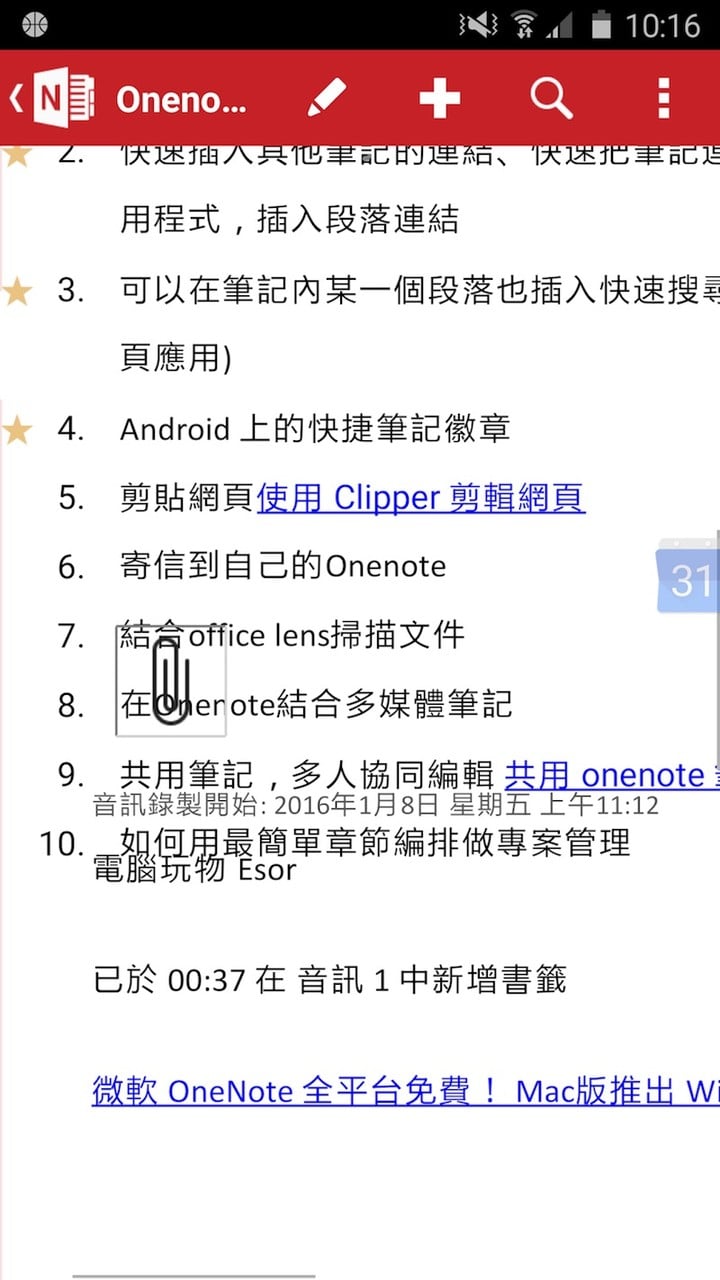Add a new page with plus icon
Viewport: 720px width, 1280px height.
[439, 99]
